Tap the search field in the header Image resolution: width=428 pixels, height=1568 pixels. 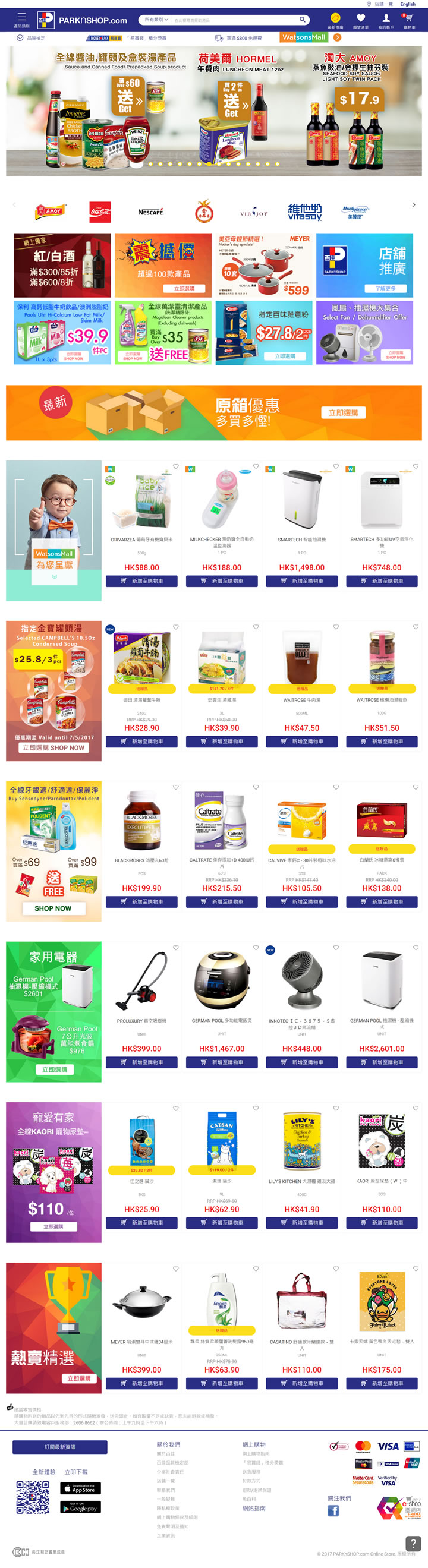tap(234, 20)
